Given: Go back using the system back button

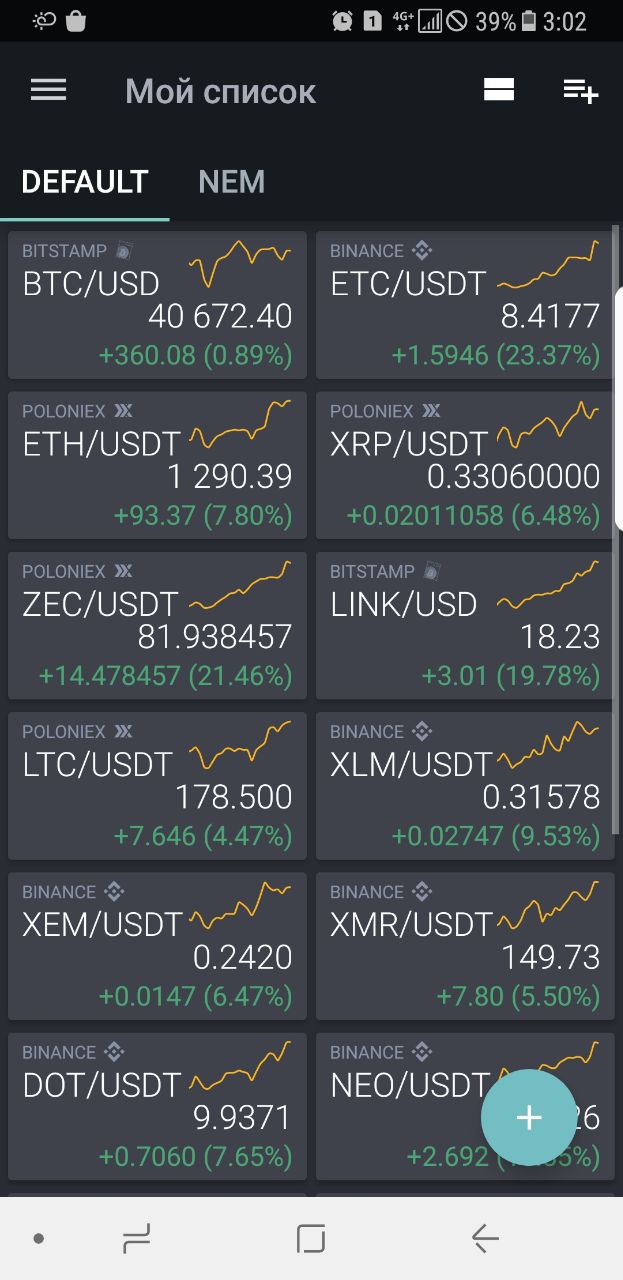Looking at the screenshot, I should (x=485, y=1239).
